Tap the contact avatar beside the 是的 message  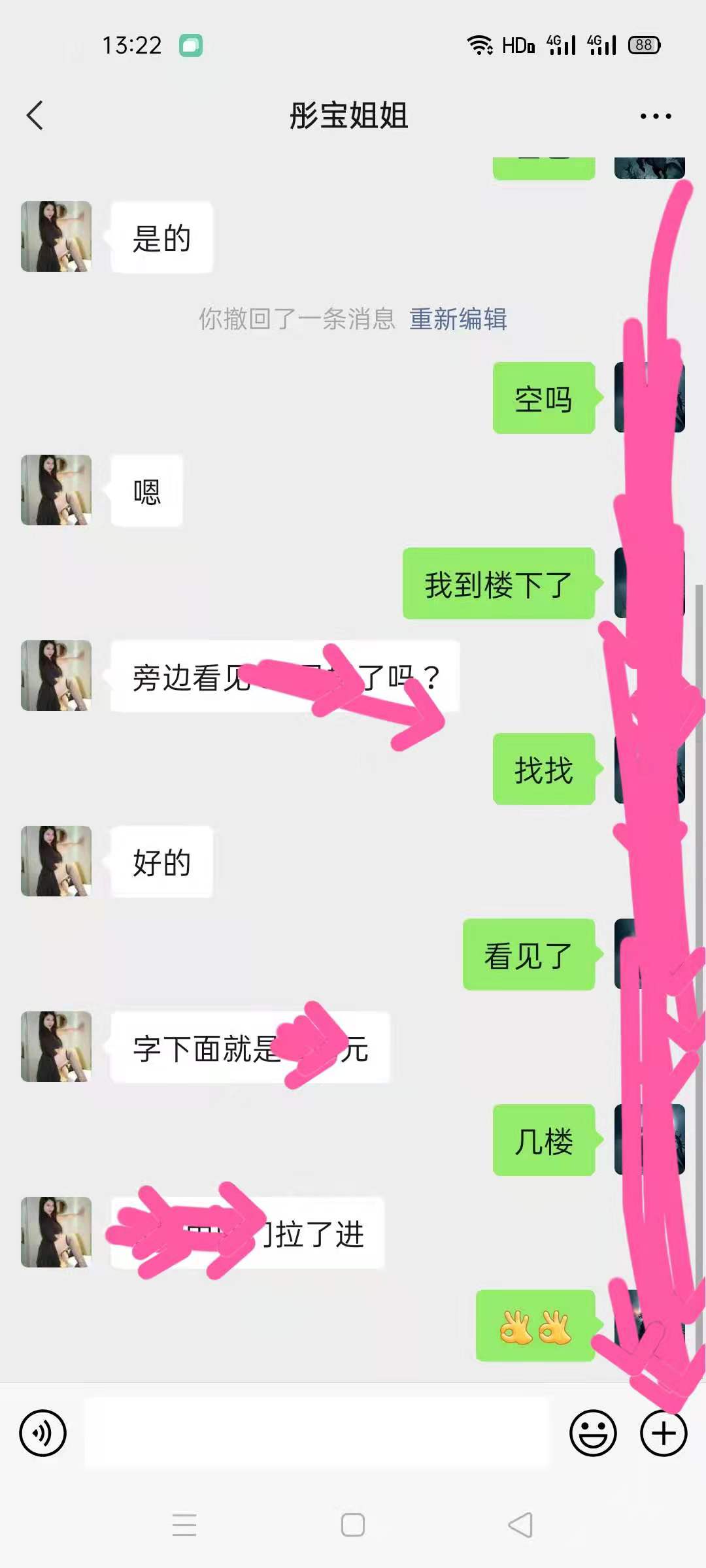click(56, 235)
